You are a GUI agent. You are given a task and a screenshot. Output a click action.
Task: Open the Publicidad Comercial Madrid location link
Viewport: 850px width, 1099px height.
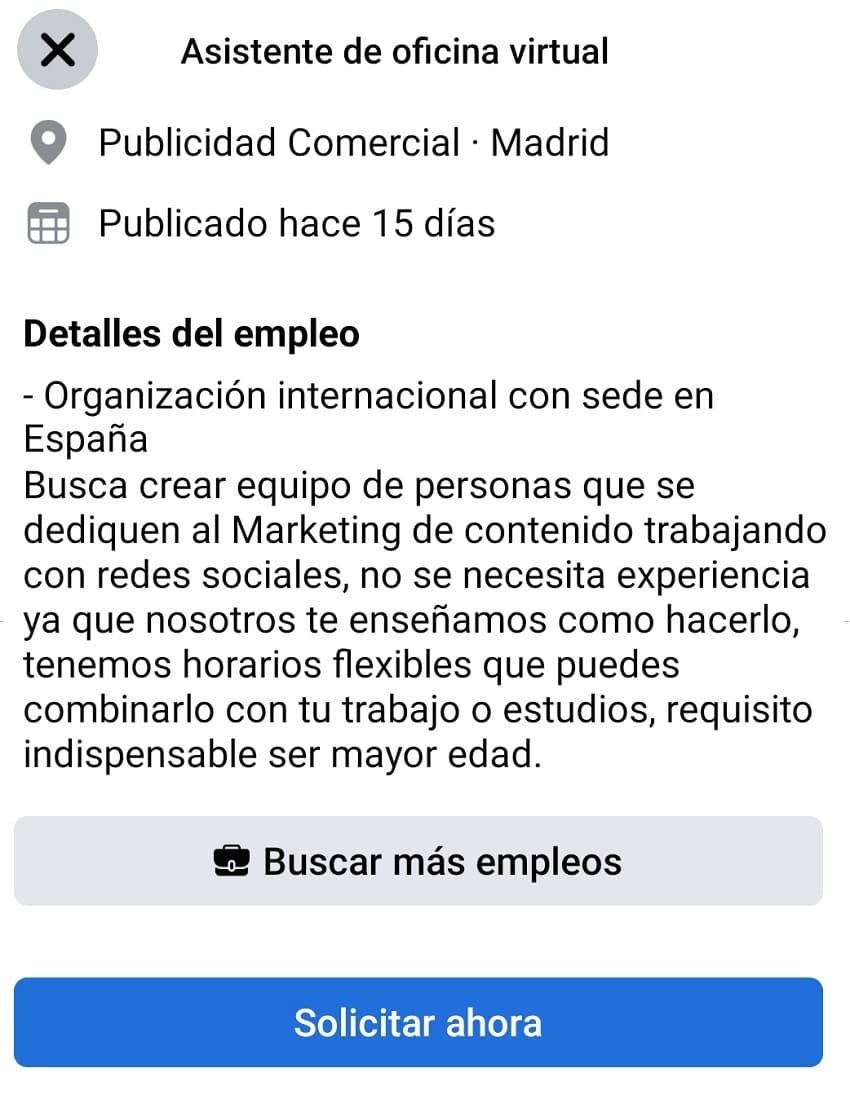click(353, 141)
